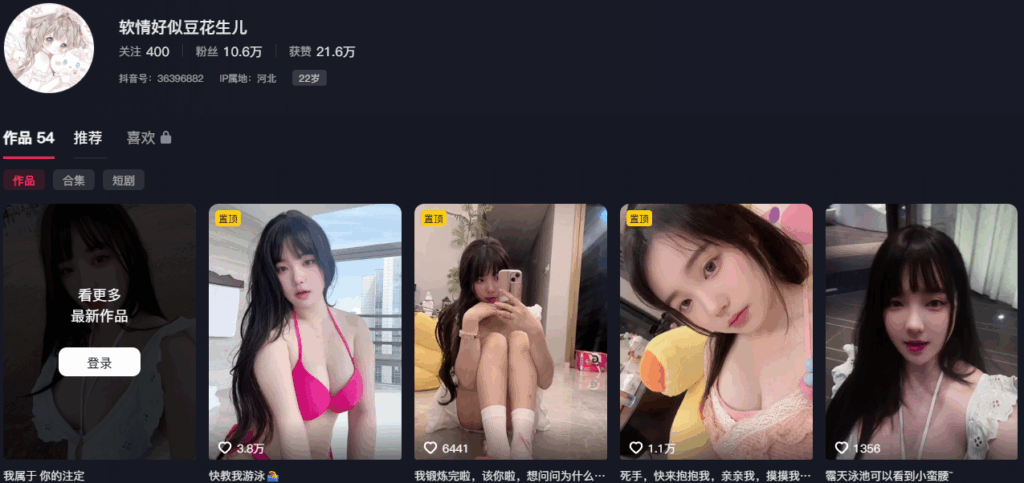View the 关注 400 following list

click(x=144, y=52)
